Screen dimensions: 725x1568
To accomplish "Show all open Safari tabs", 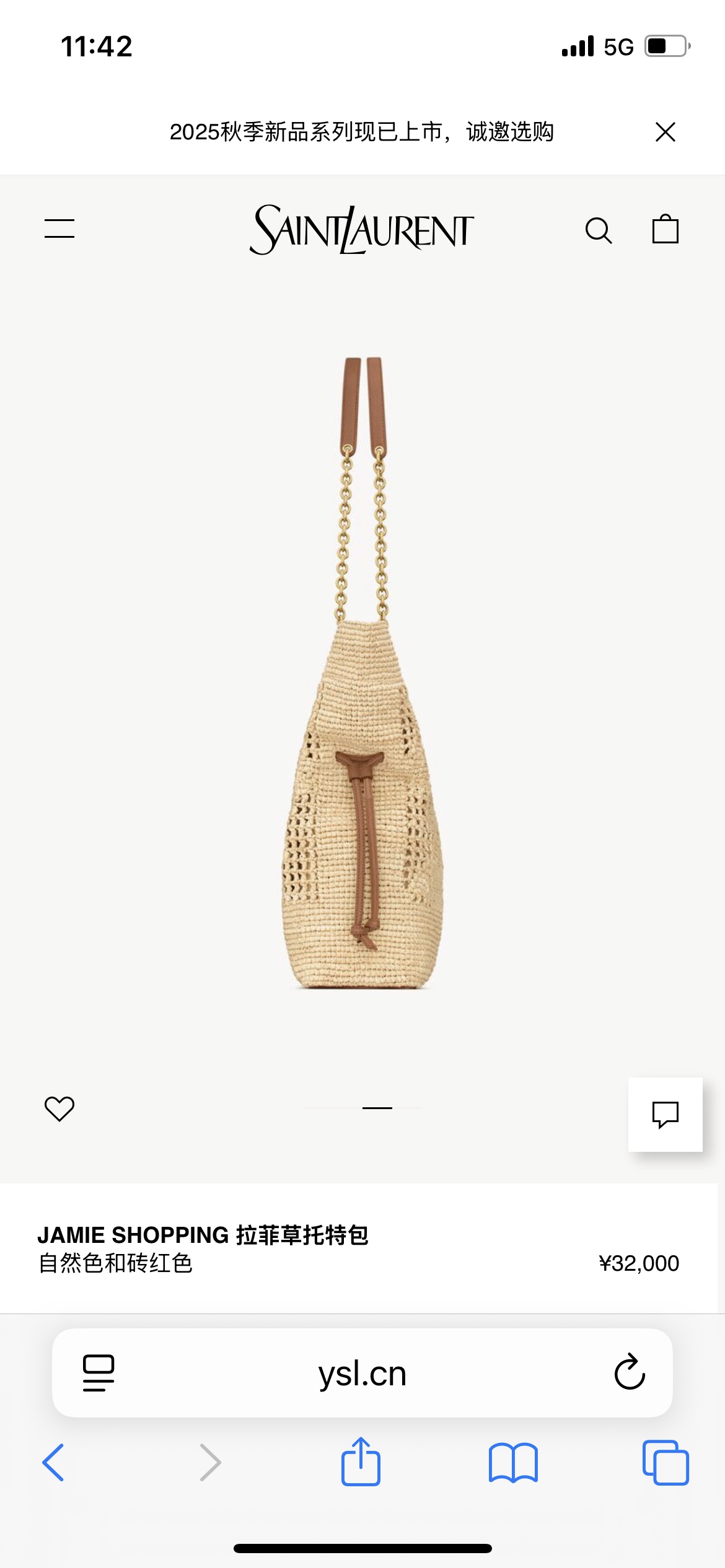I will (666, 1463).
